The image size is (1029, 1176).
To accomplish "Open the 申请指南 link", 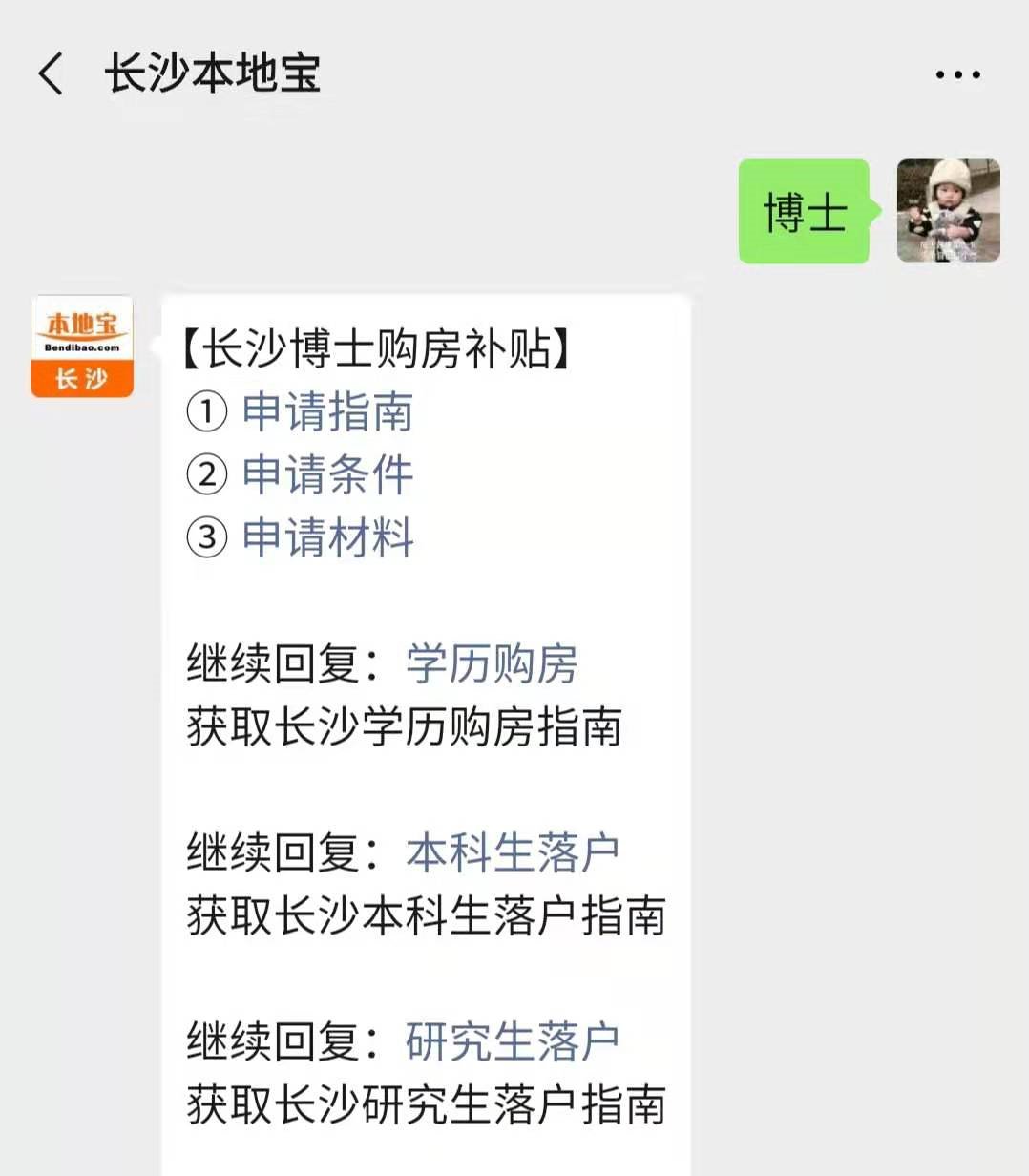I will tap(327, 412).
